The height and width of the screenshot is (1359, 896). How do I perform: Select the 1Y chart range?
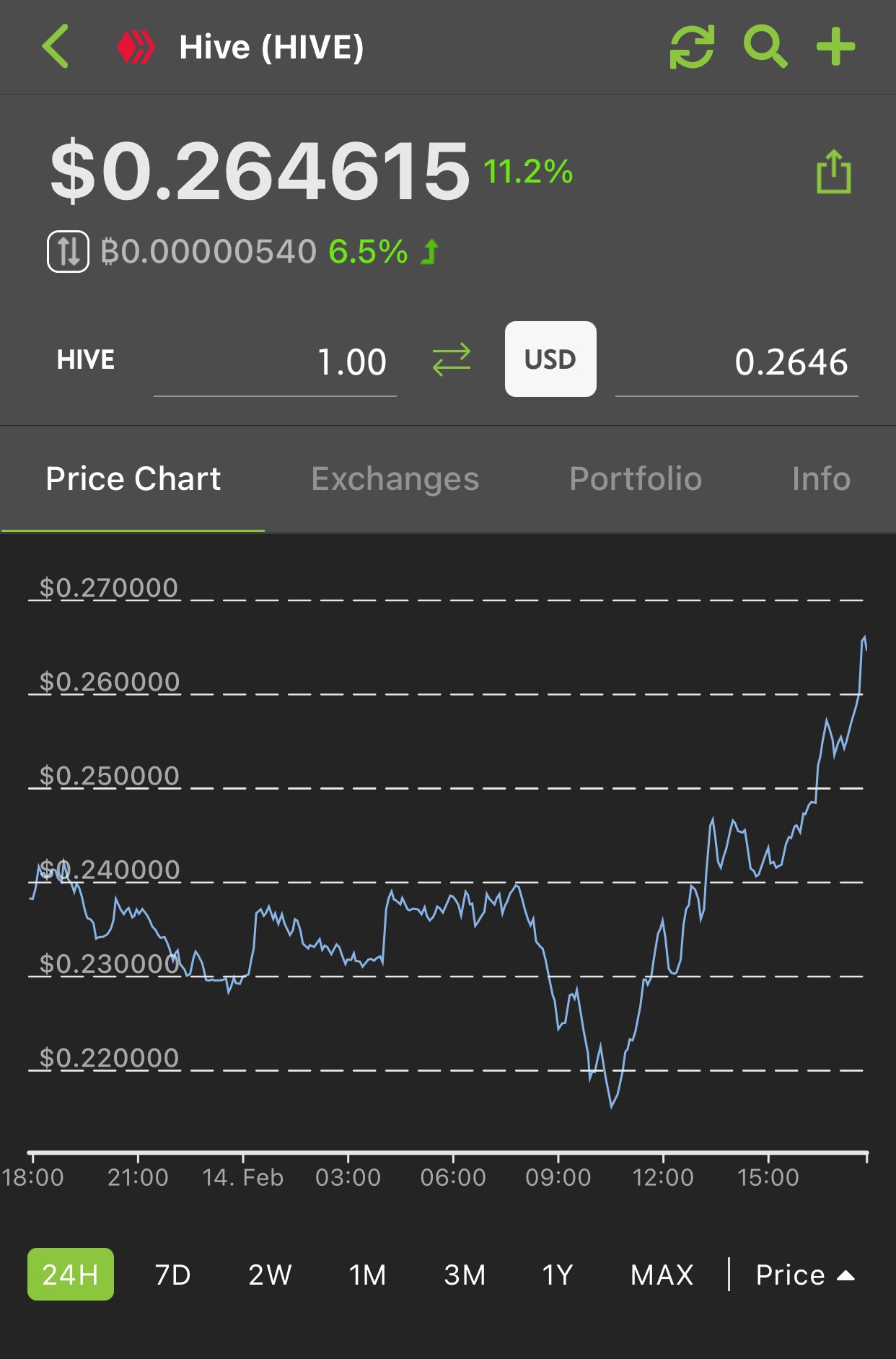tap(558, 1275)
